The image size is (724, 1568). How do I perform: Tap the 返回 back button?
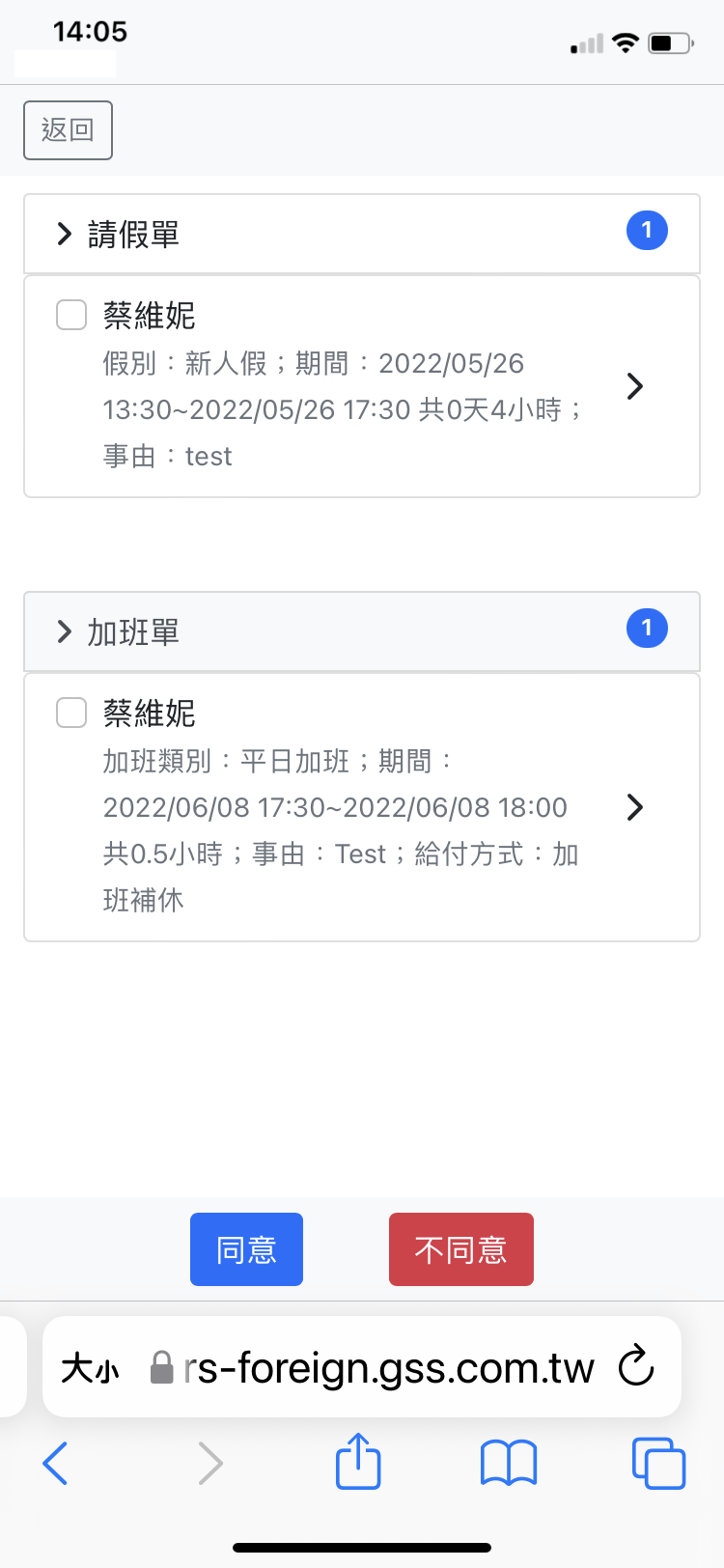click(68, 130)
